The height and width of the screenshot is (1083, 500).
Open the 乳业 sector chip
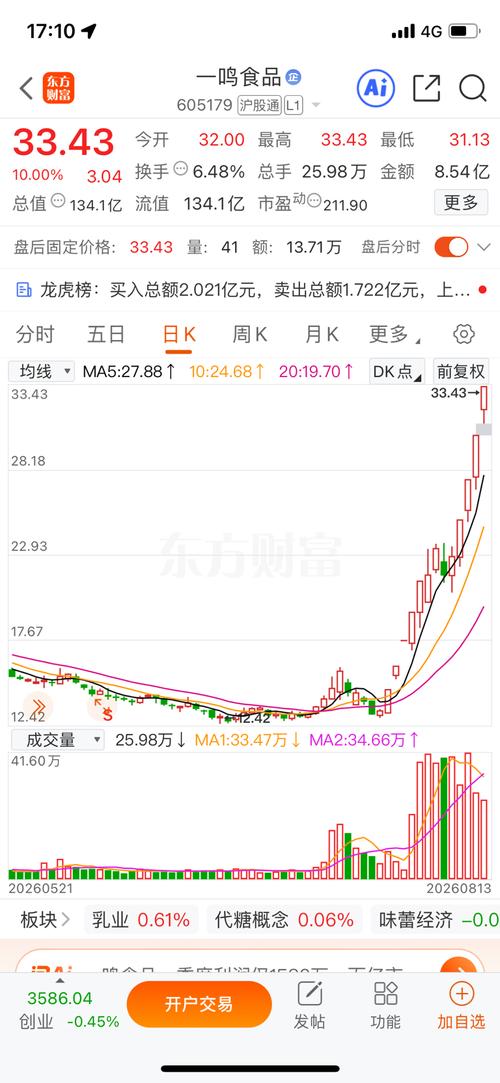click(141, 919)
